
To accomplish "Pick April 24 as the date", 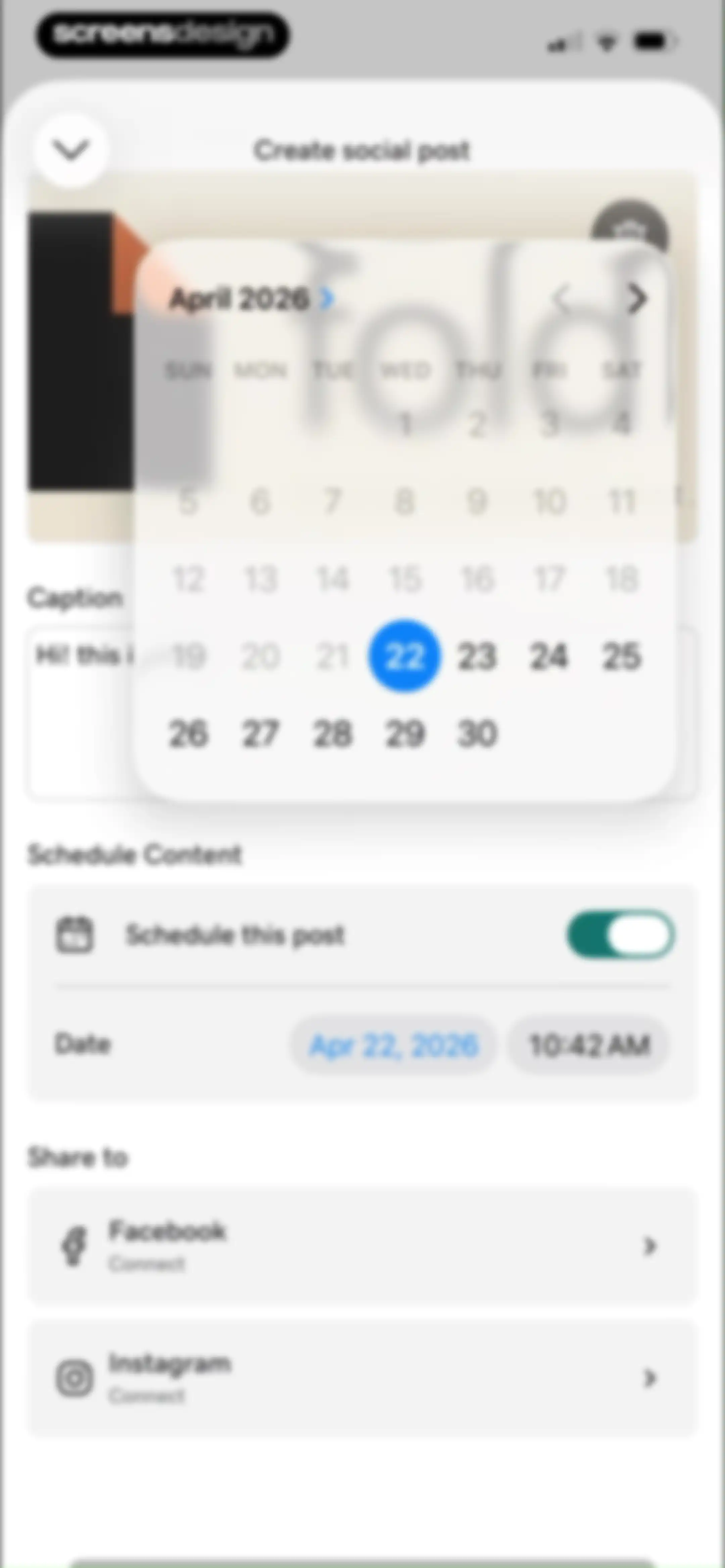I will [550, 656].
